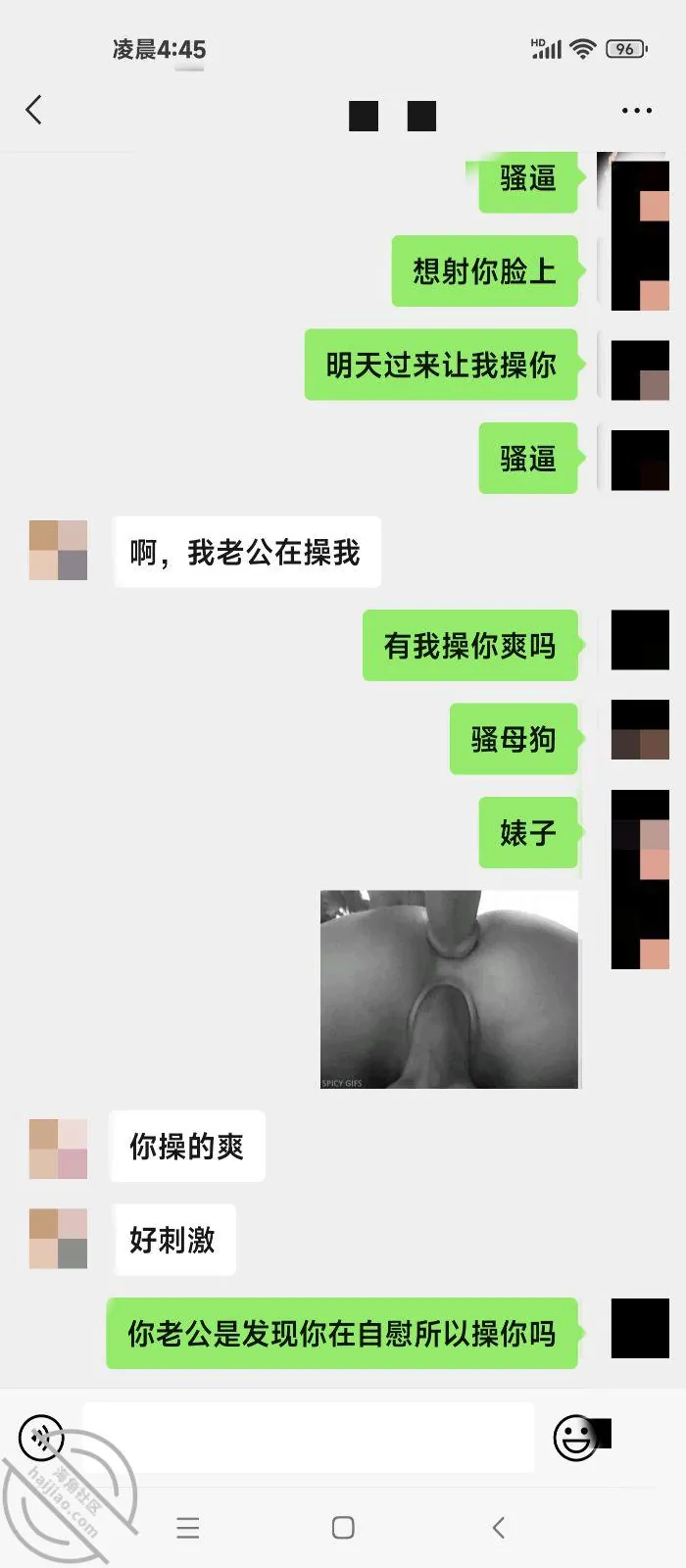Open the recent apps menu

tap(188, 1527)
